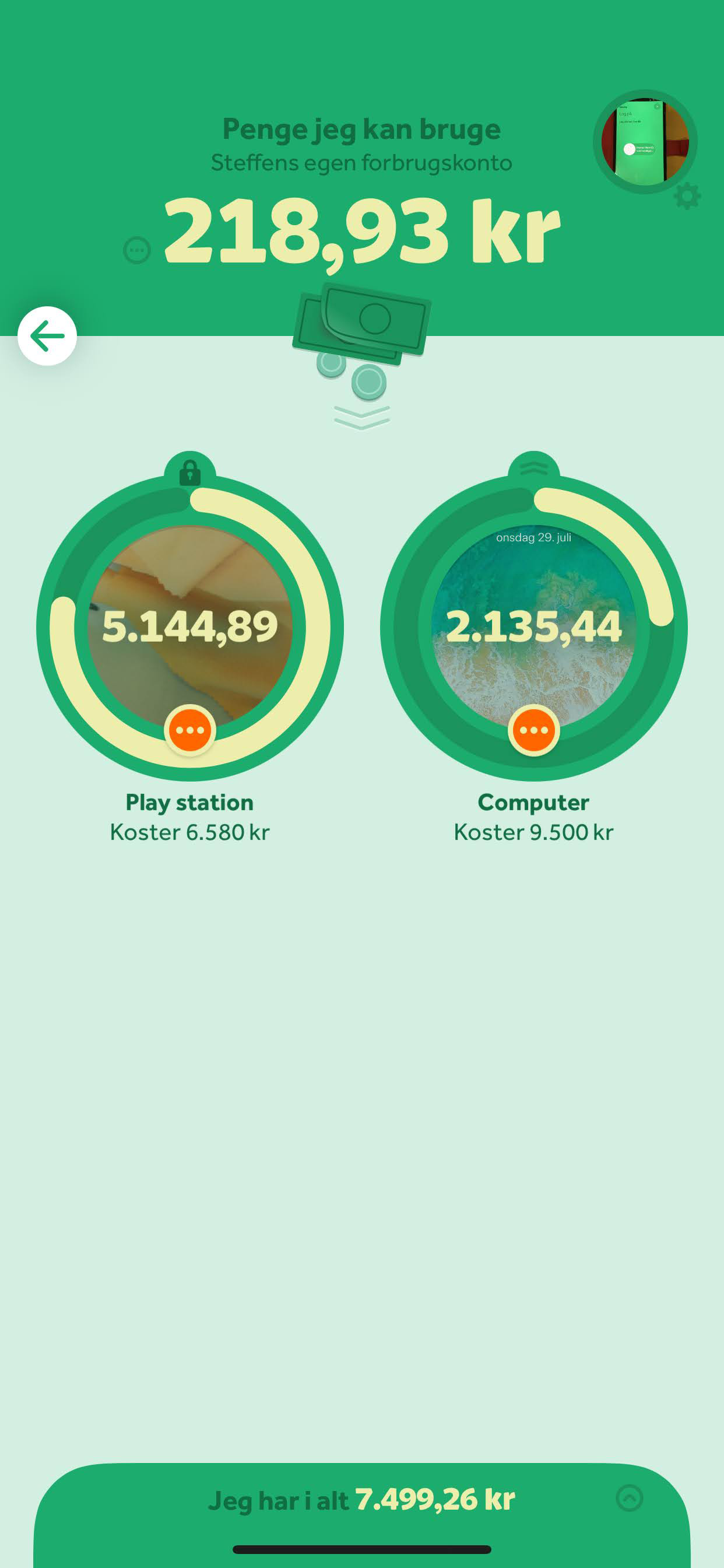The width and height of the screenshot is (724, 1568).
Task: Open the orange menu on Play station
Action: click(x=190, y=730)
